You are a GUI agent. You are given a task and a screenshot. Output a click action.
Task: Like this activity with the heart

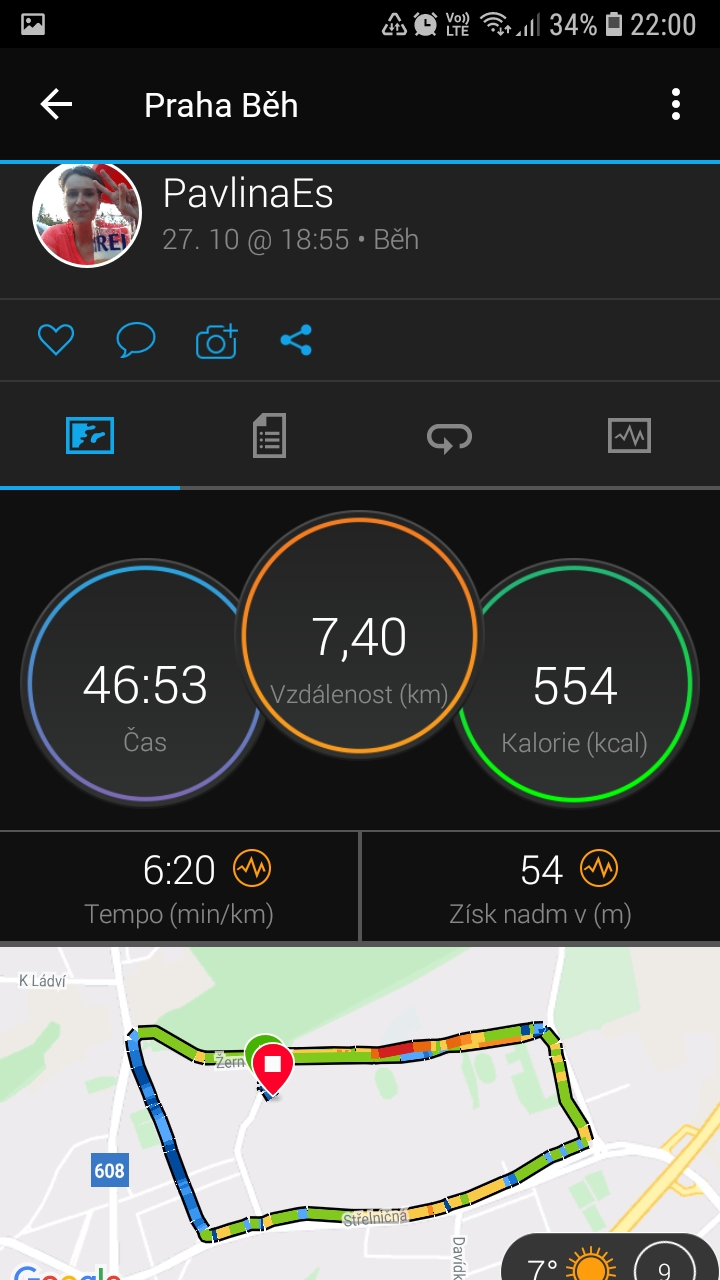[x=56, y=341]
